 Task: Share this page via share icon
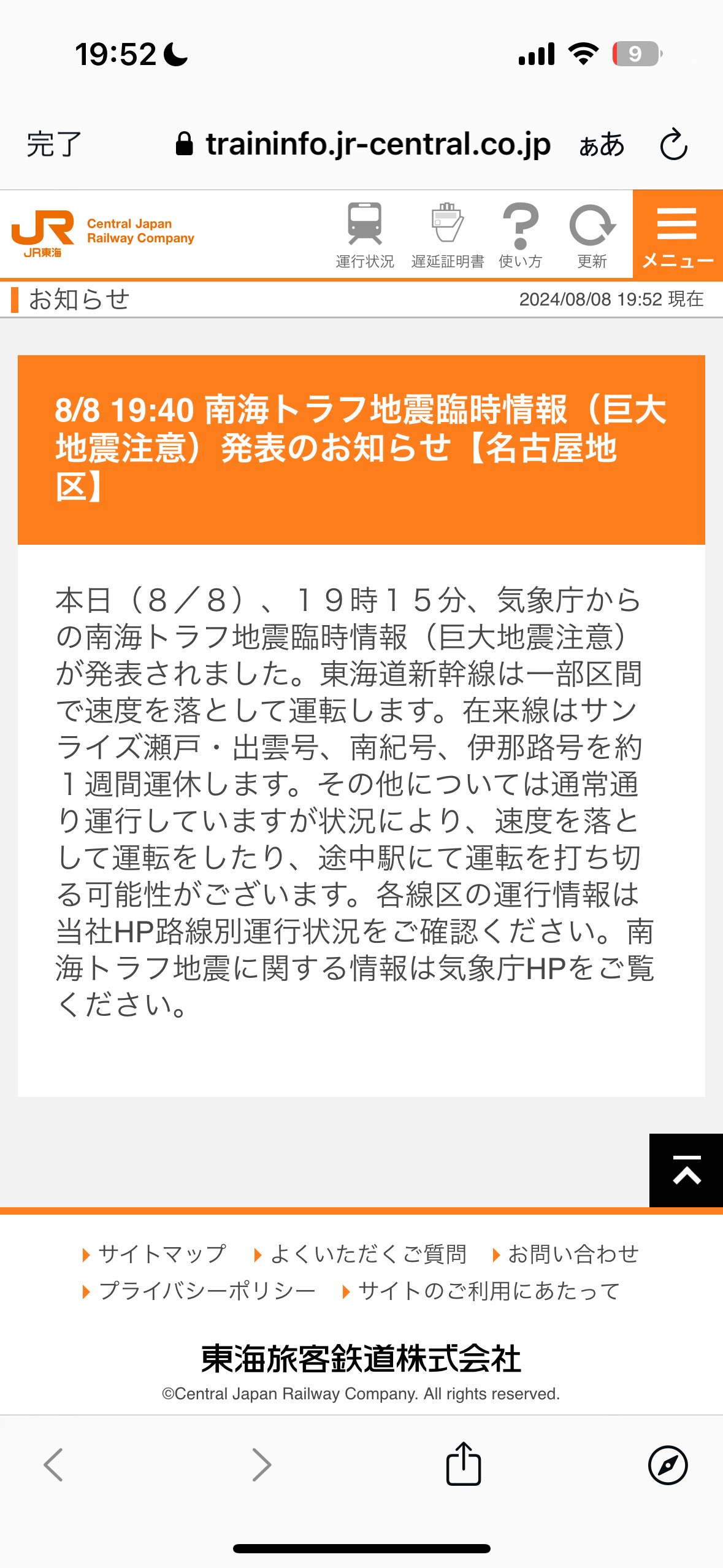(463, 1464)
